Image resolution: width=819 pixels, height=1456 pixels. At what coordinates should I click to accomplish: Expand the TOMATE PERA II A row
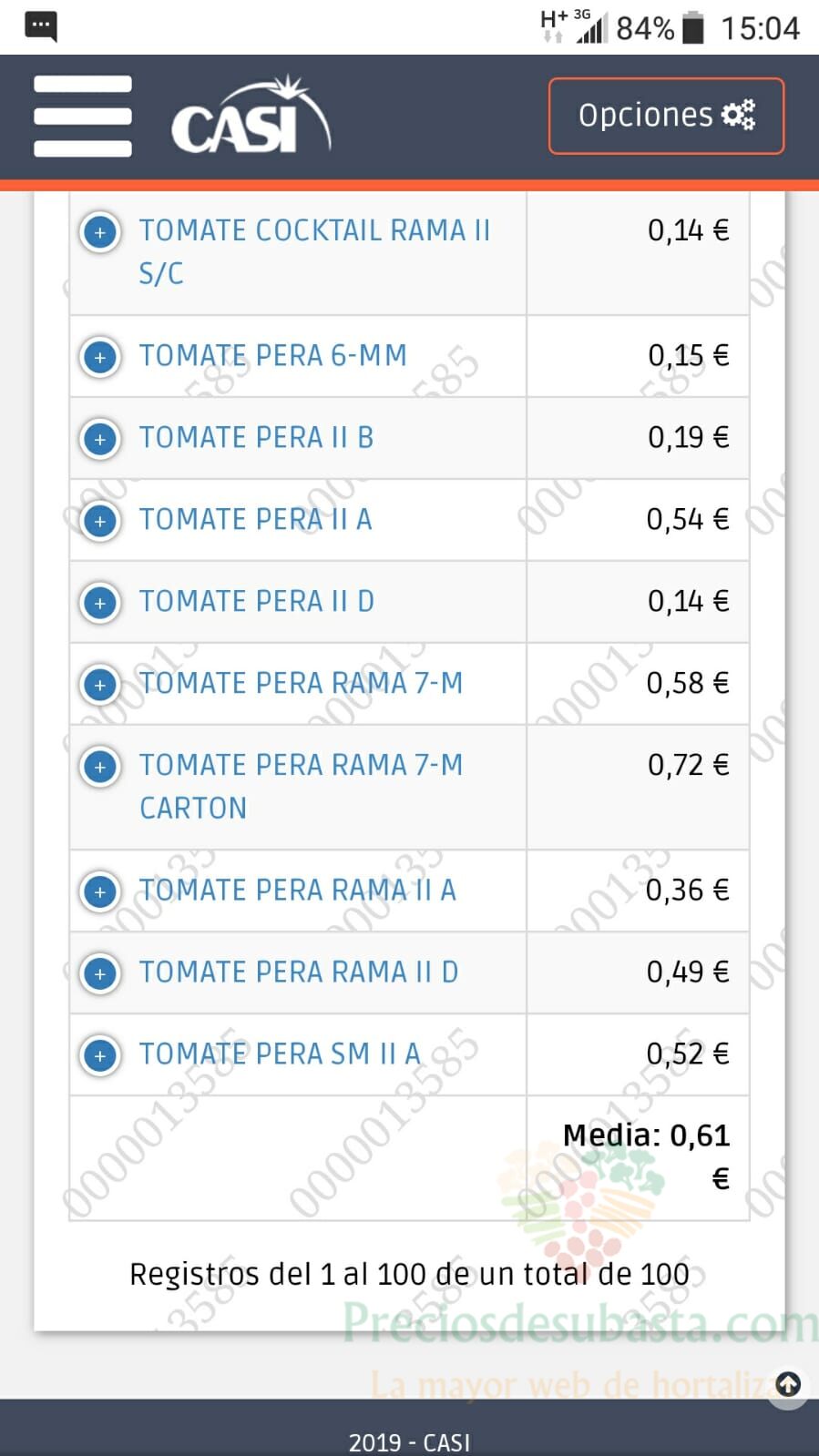point(100,521)
